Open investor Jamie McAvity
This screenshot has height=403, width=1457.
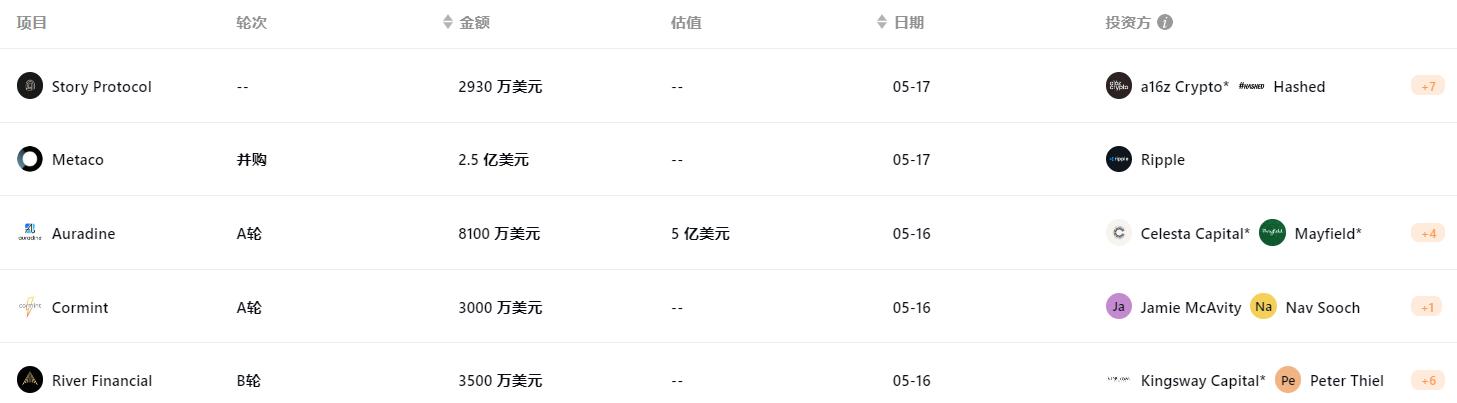click(x=1190, y=308)
